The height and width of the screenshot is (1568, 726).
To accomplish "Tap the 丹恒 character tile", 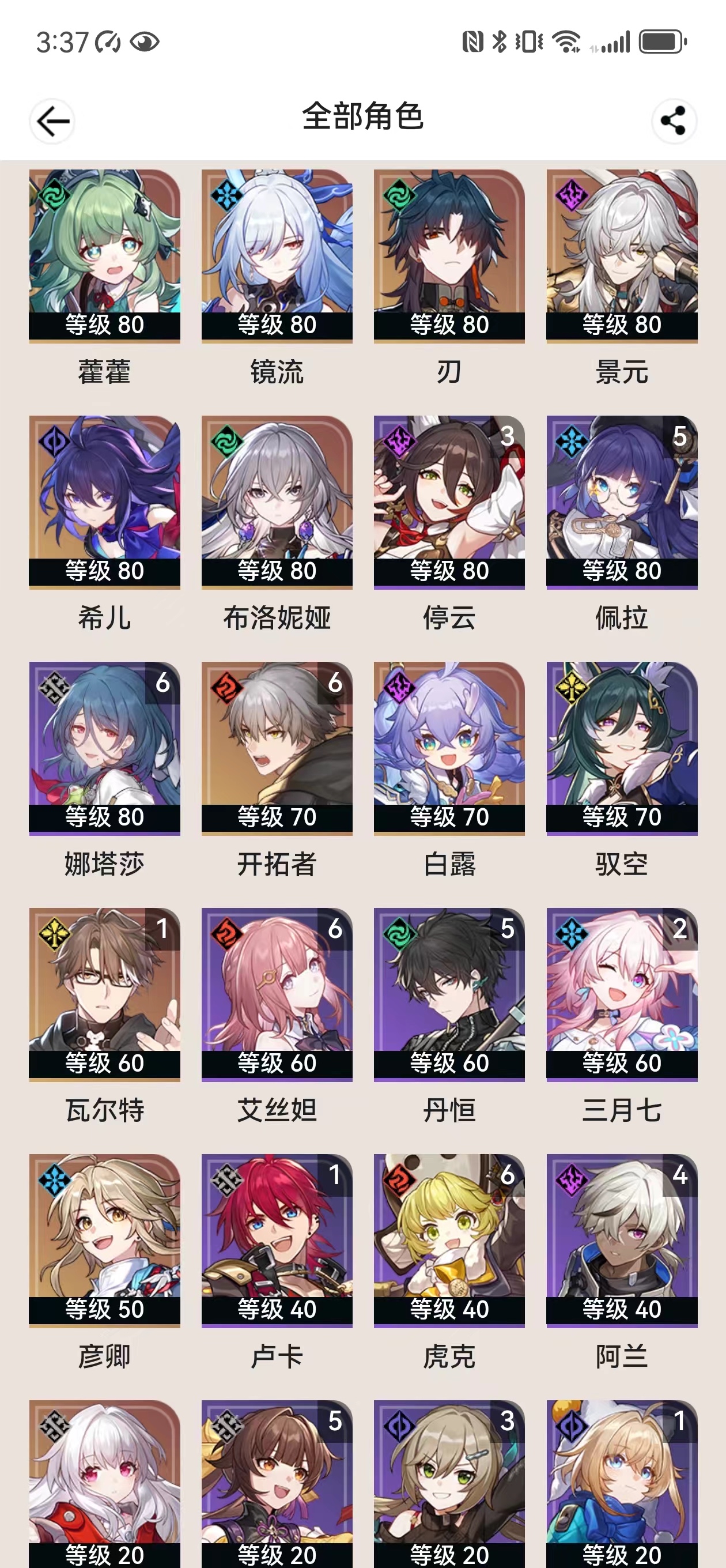I will [449, 993].
